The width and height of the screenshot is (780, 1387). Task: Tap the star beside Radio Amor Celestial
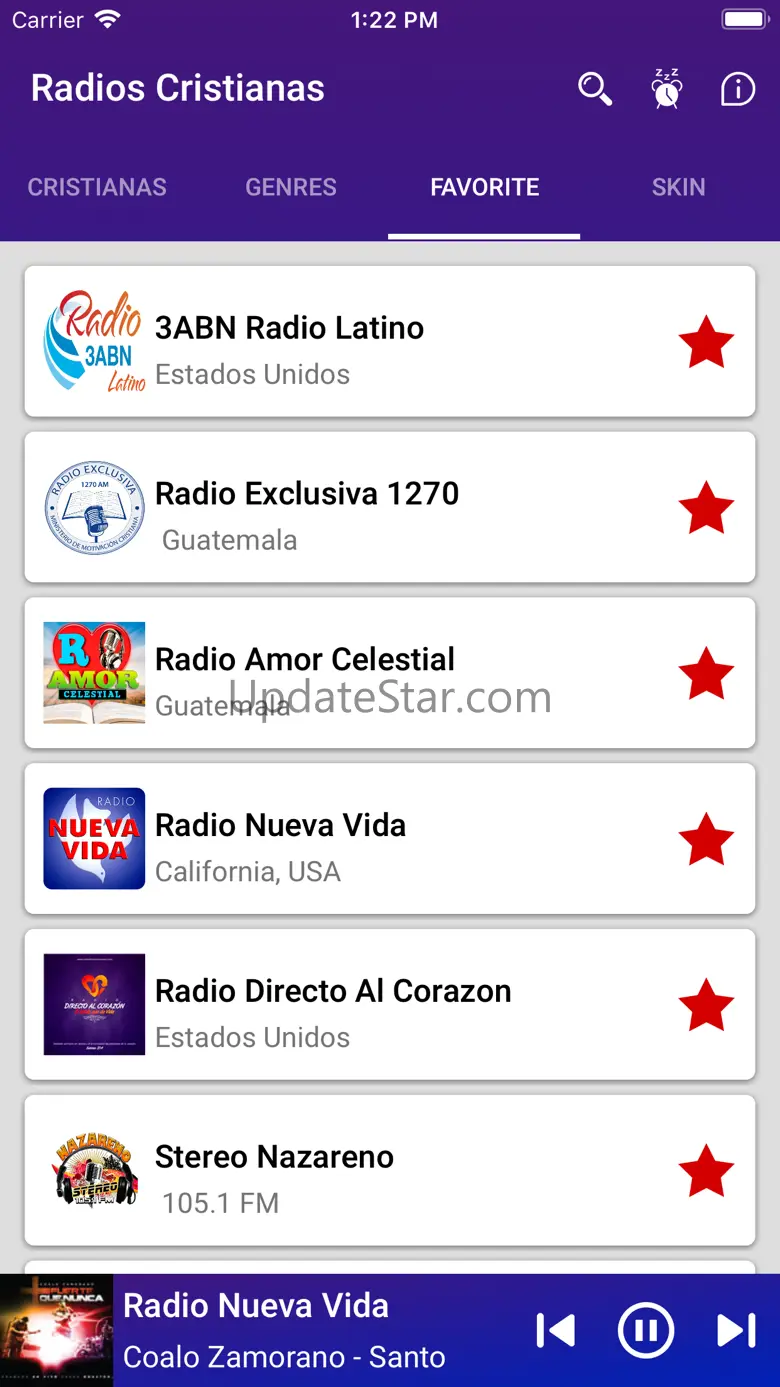click(x=706, y=673)
